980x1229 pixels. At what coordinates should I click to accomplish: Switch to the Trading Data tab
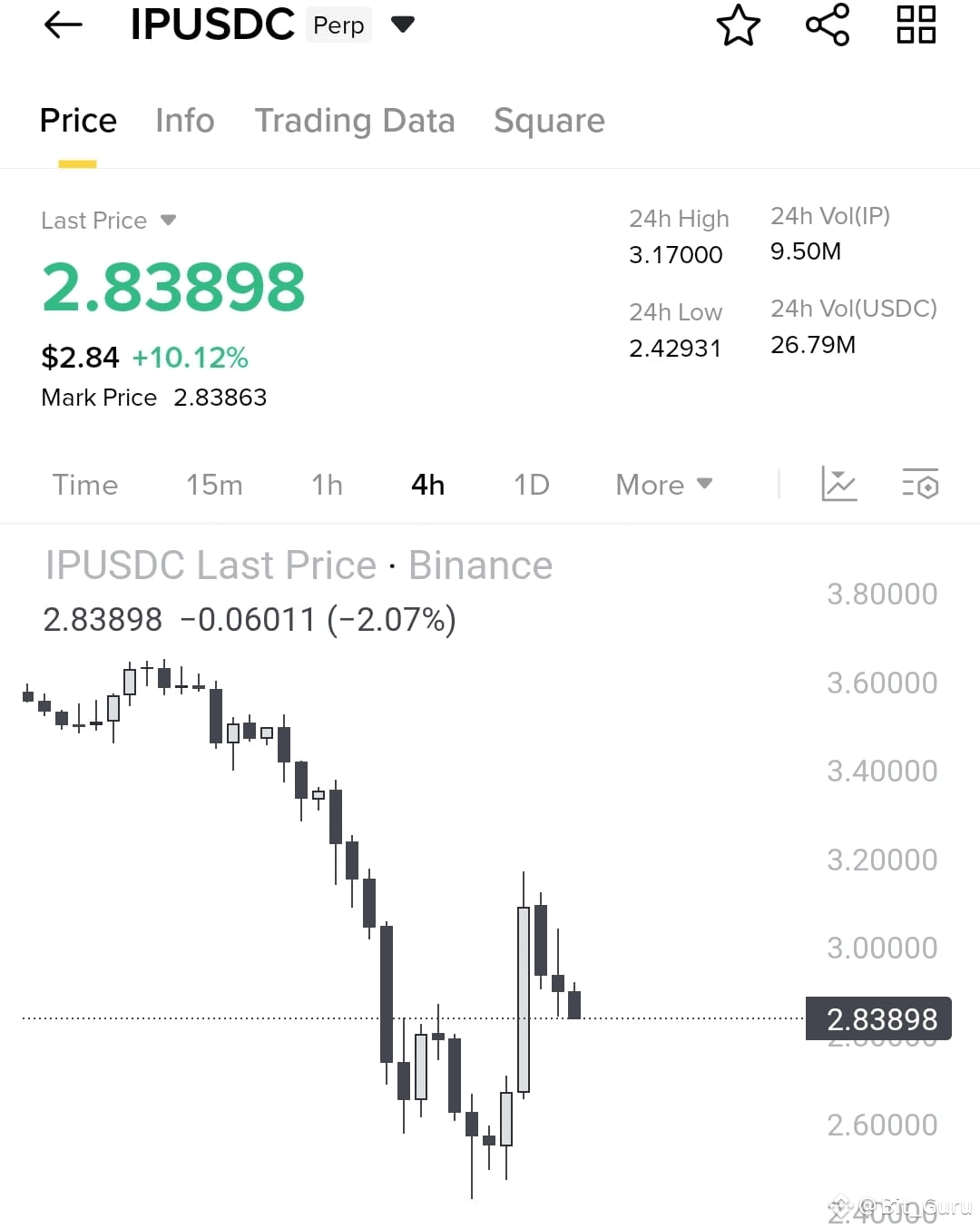click(x=355, y=120)
